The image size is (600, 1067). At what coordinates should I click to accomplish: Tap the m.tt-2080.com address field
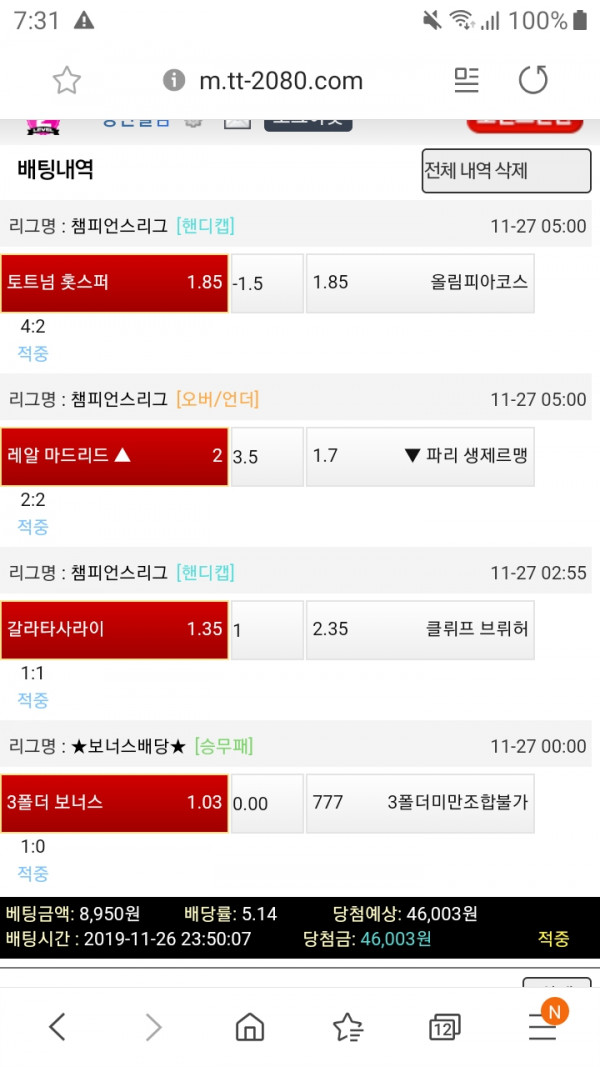(280, 81)
